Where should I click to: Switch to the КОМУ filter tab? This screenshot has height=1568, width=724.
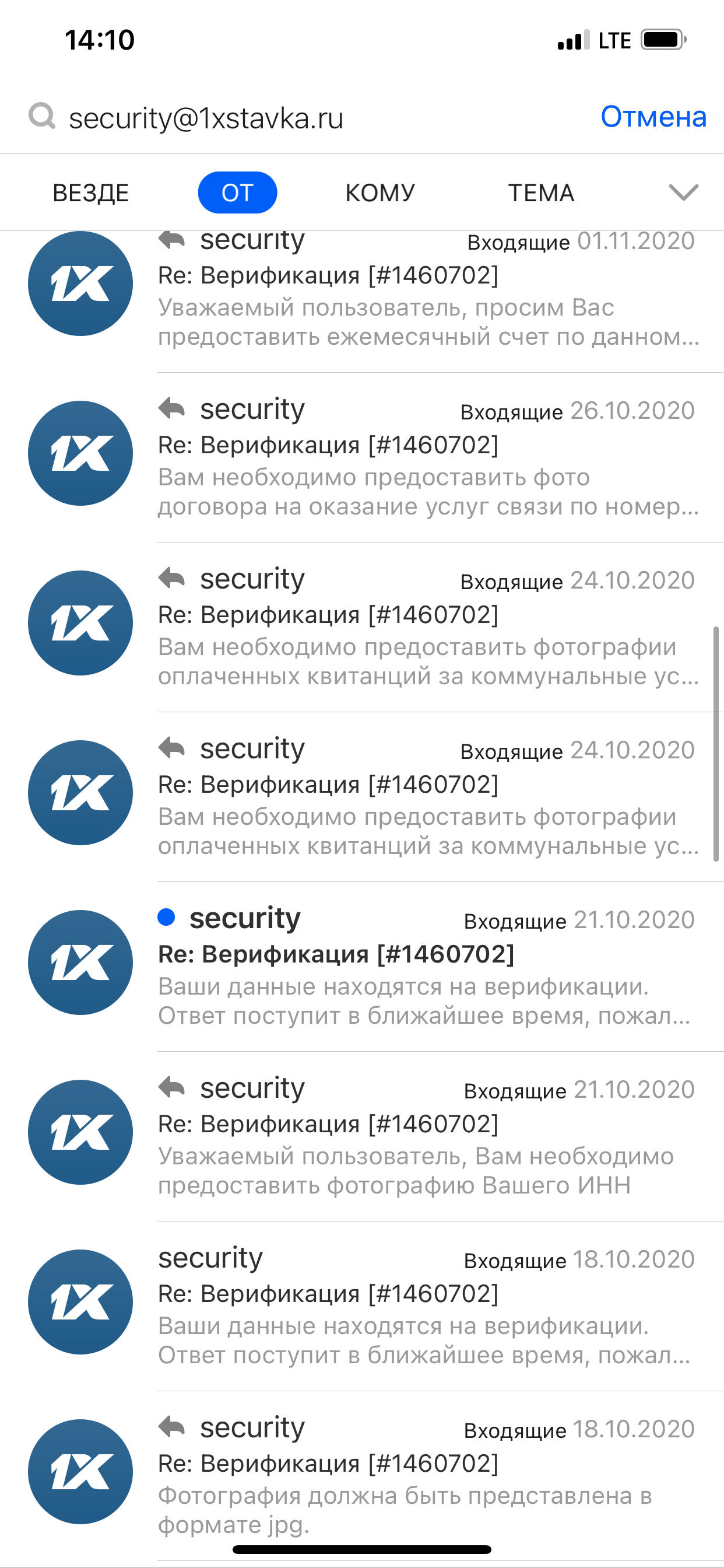pos(379,193)
